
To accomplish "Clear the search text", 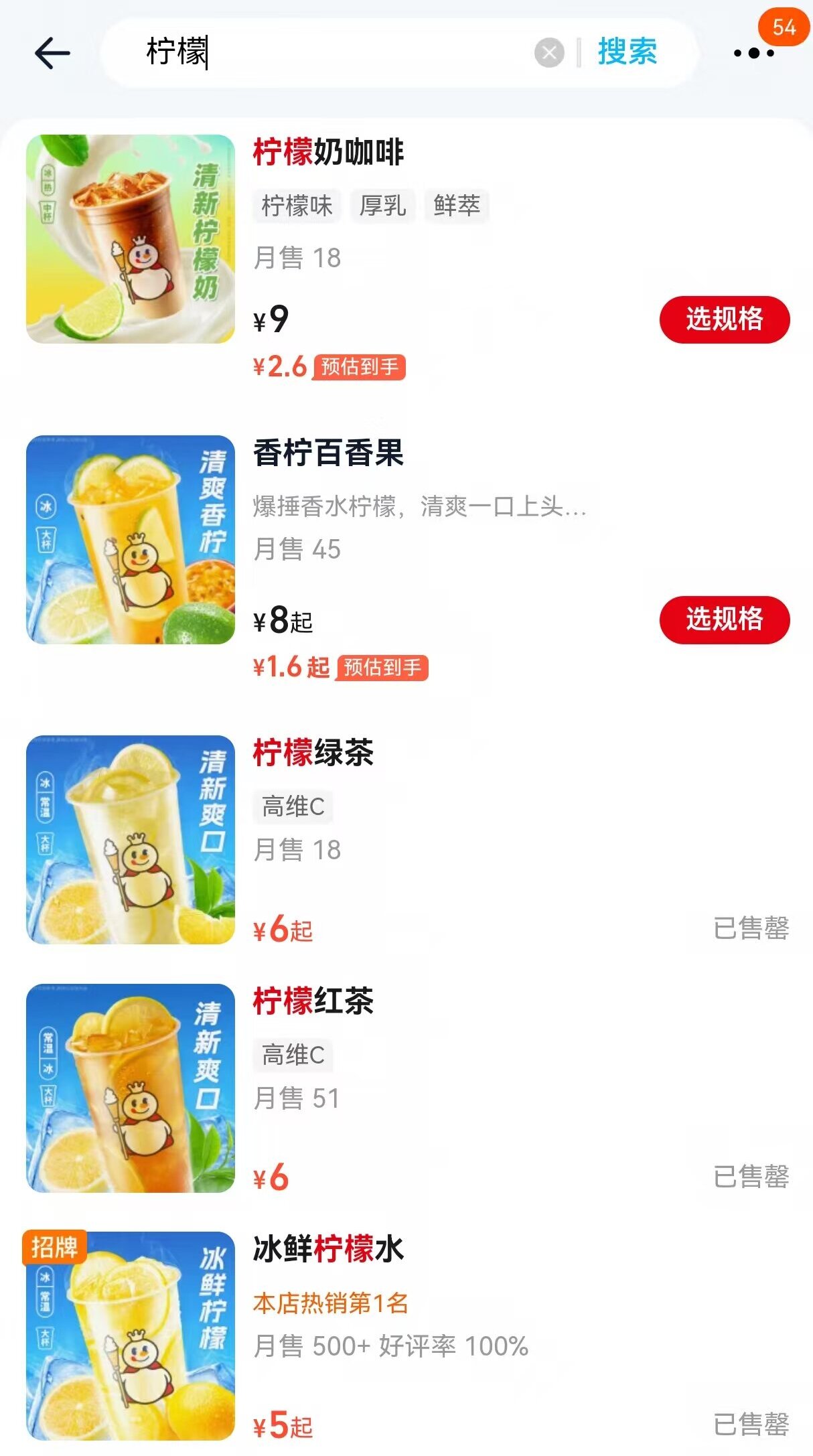I will click(549, 52).
